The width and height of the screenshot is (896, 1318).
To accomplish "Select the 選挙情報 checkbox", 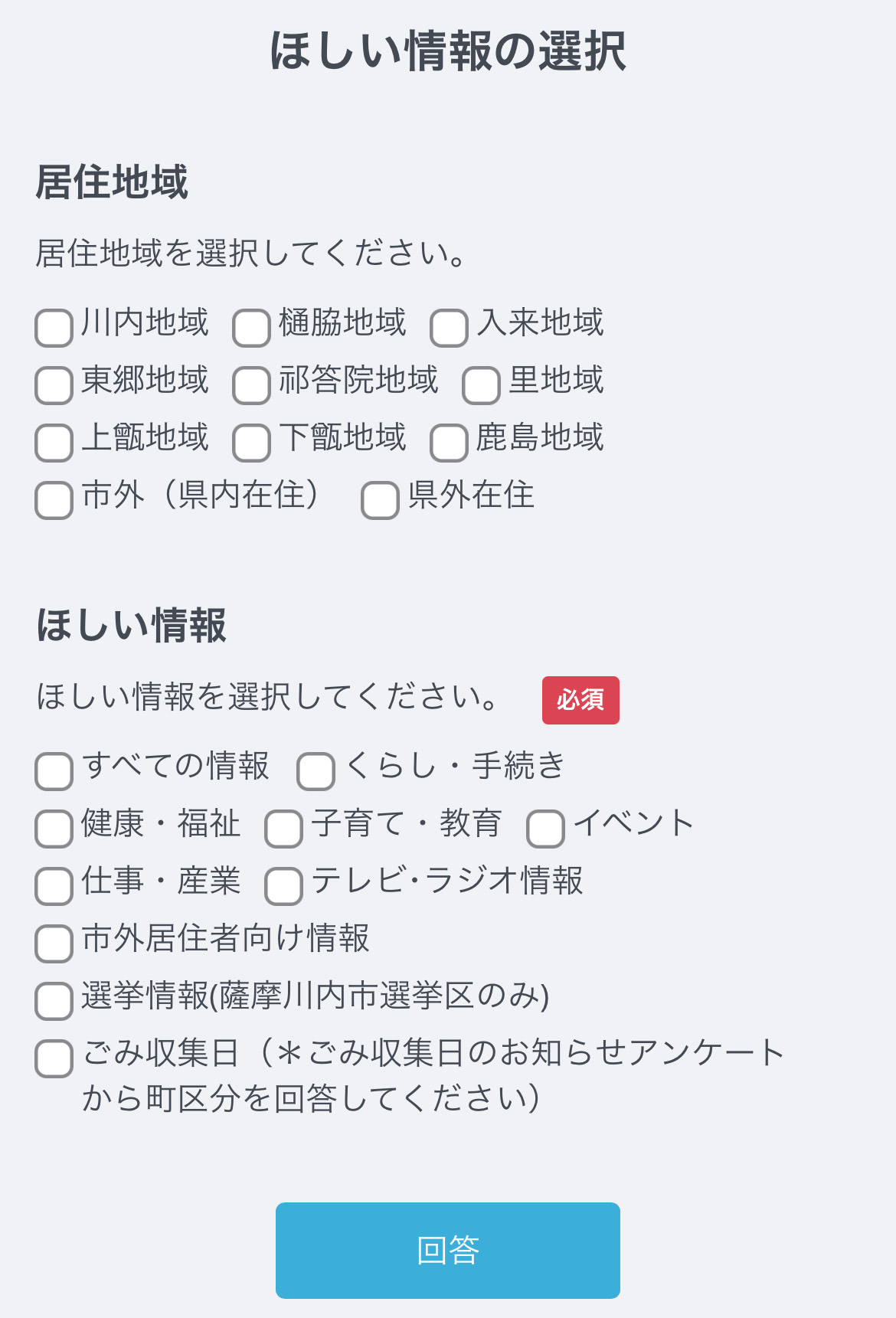I will point(54,1001).
